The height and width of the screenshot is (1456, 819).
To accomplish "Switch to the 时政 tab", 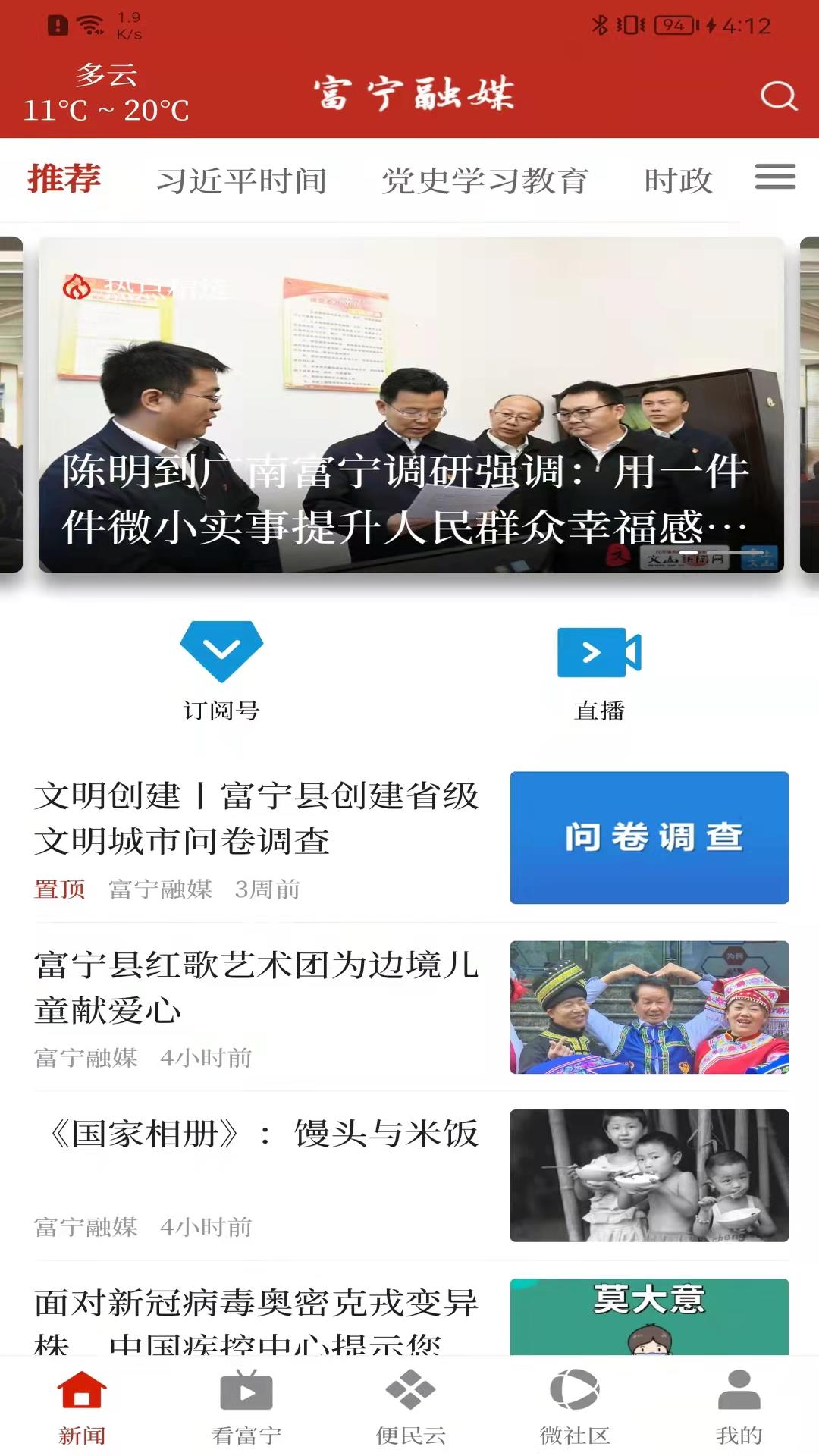I will [679, 180].
